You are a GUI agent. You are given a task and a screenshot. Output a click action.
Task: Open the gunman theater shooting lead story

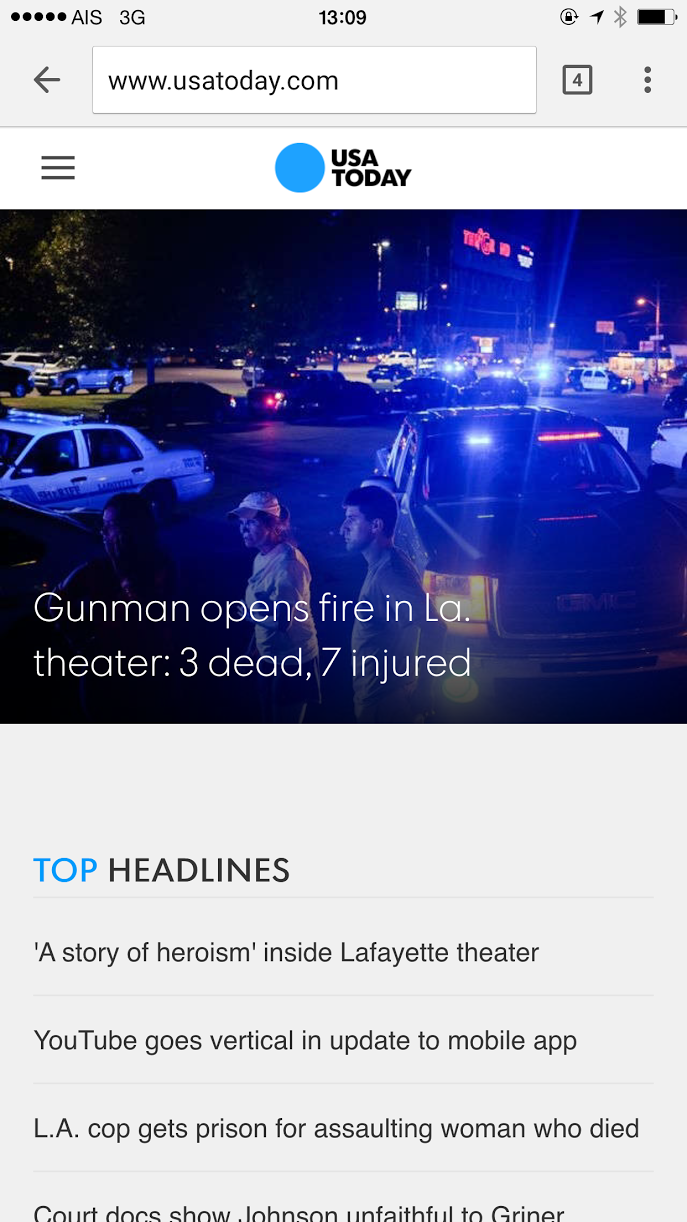point(252,636)
